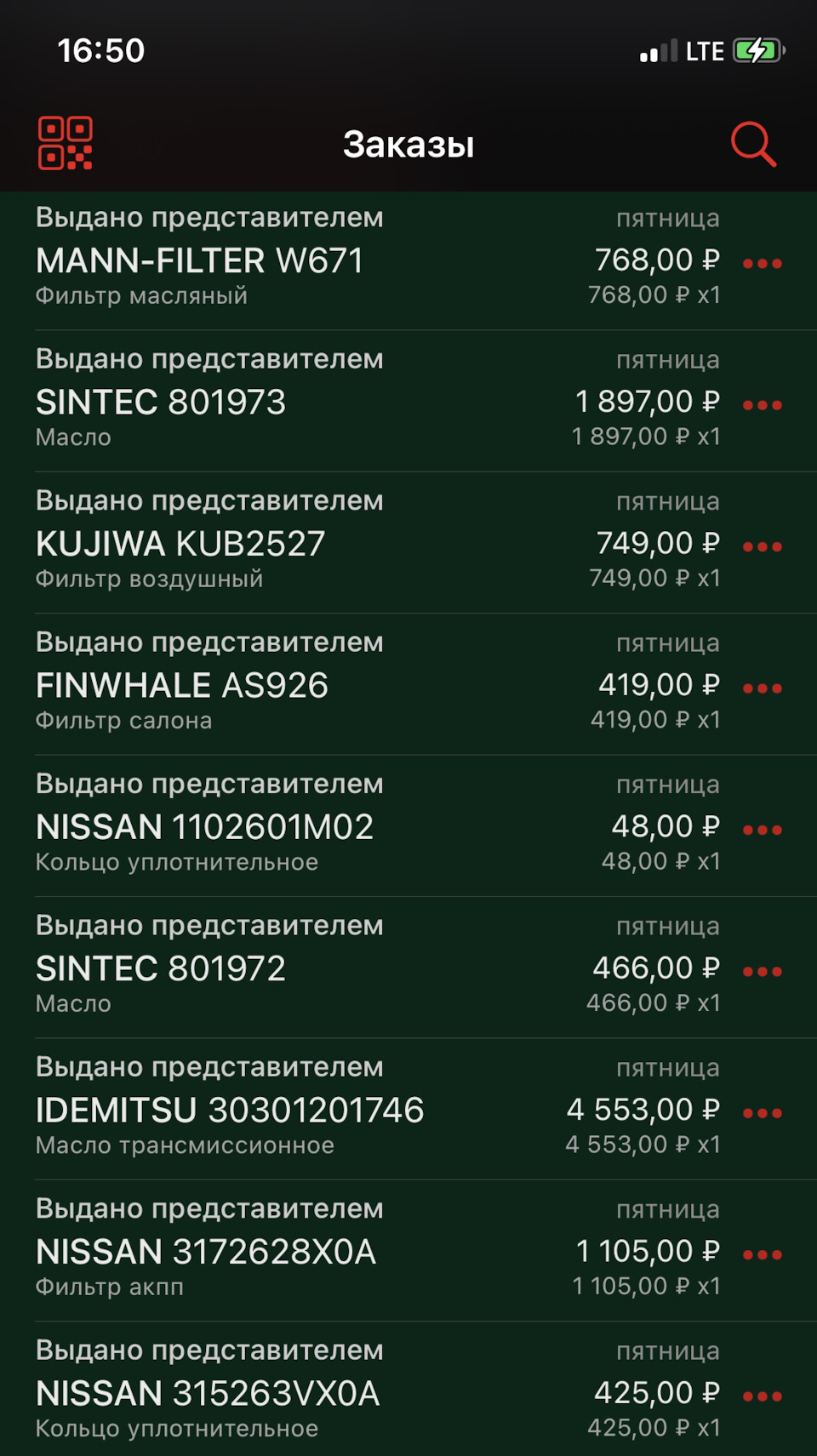Open options for NISSAN 3172628X0A filter order
This screenshot has width=817, height=1456.
[762, 1253]
